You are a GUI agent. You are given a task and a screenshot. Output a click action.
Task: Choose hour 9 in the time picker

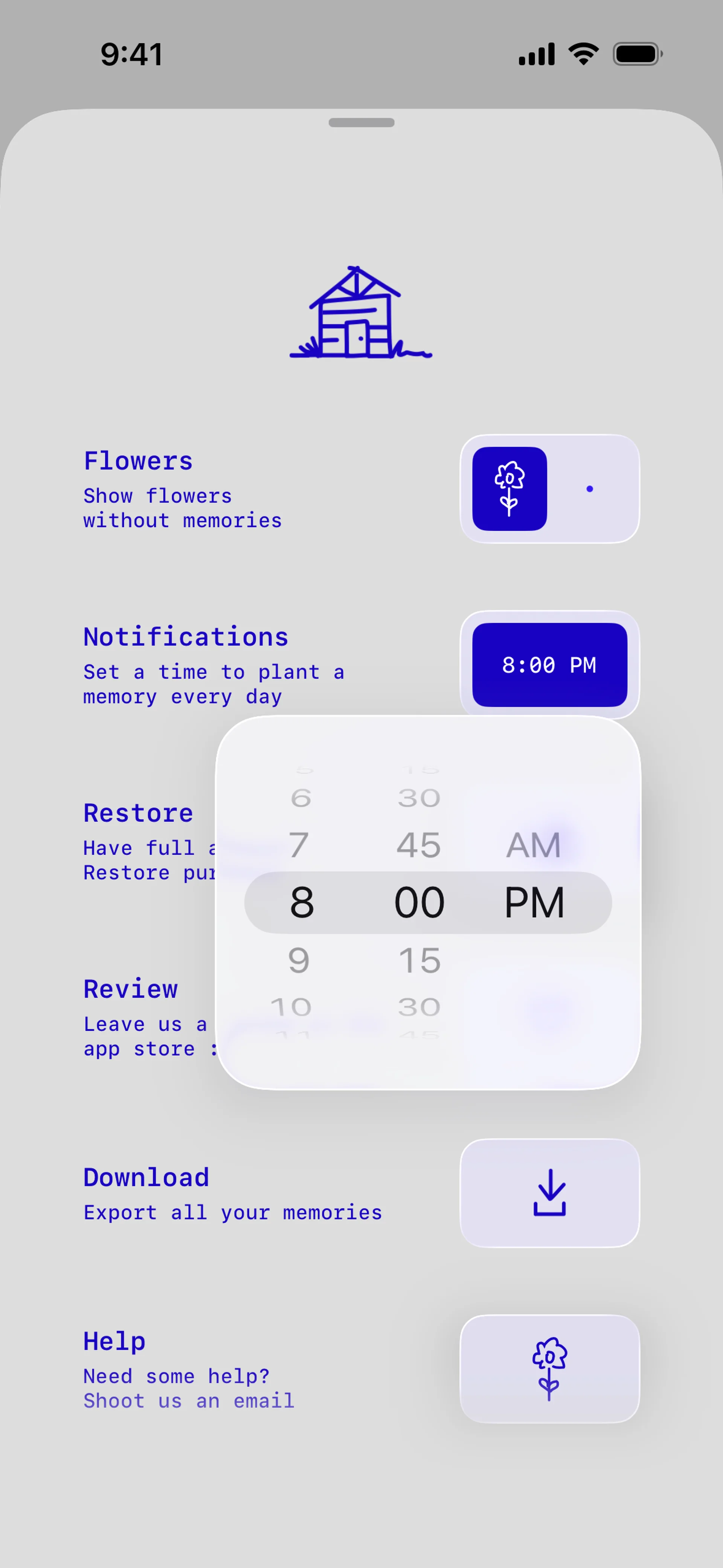[299, 961]
